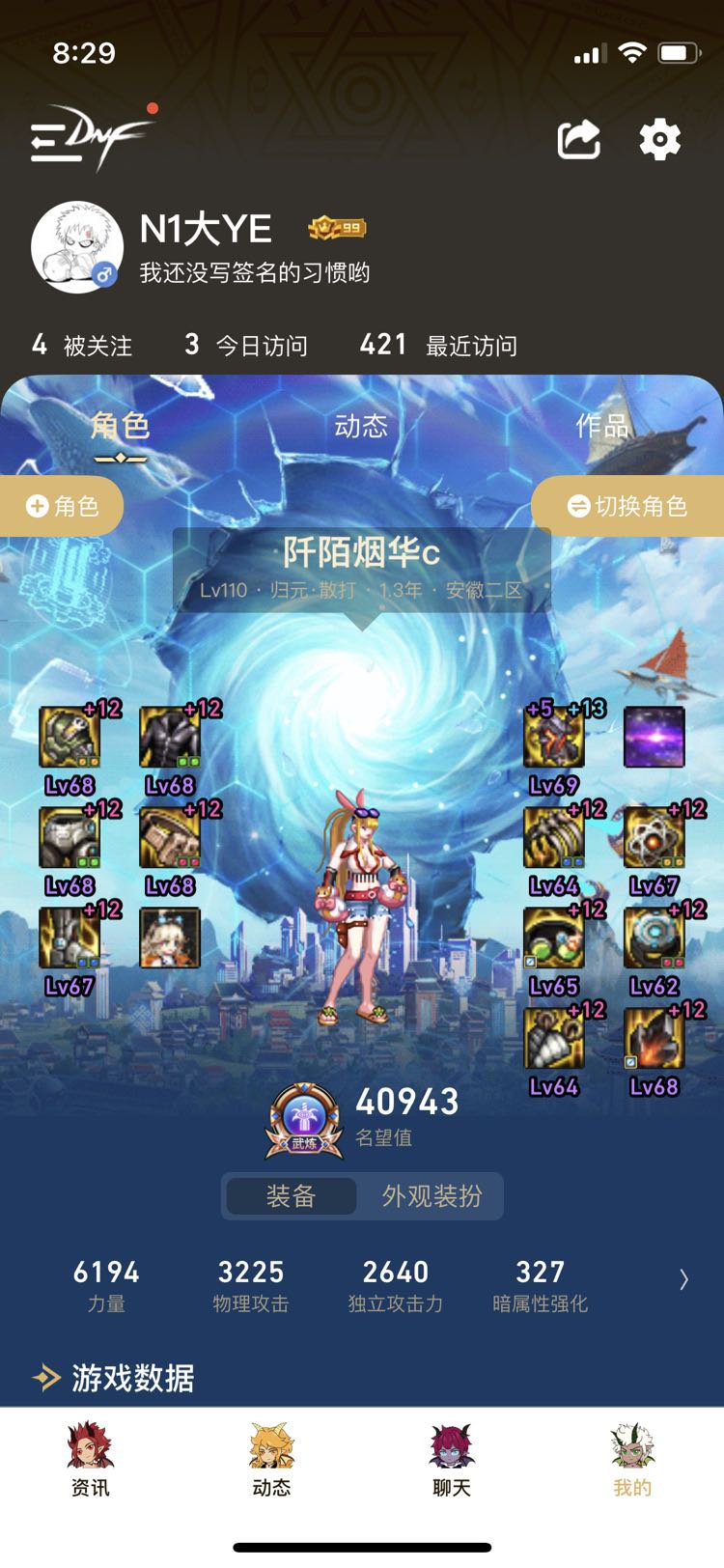Switch to the 作品 top tab
724x1568 pixels.
(601, 426)
